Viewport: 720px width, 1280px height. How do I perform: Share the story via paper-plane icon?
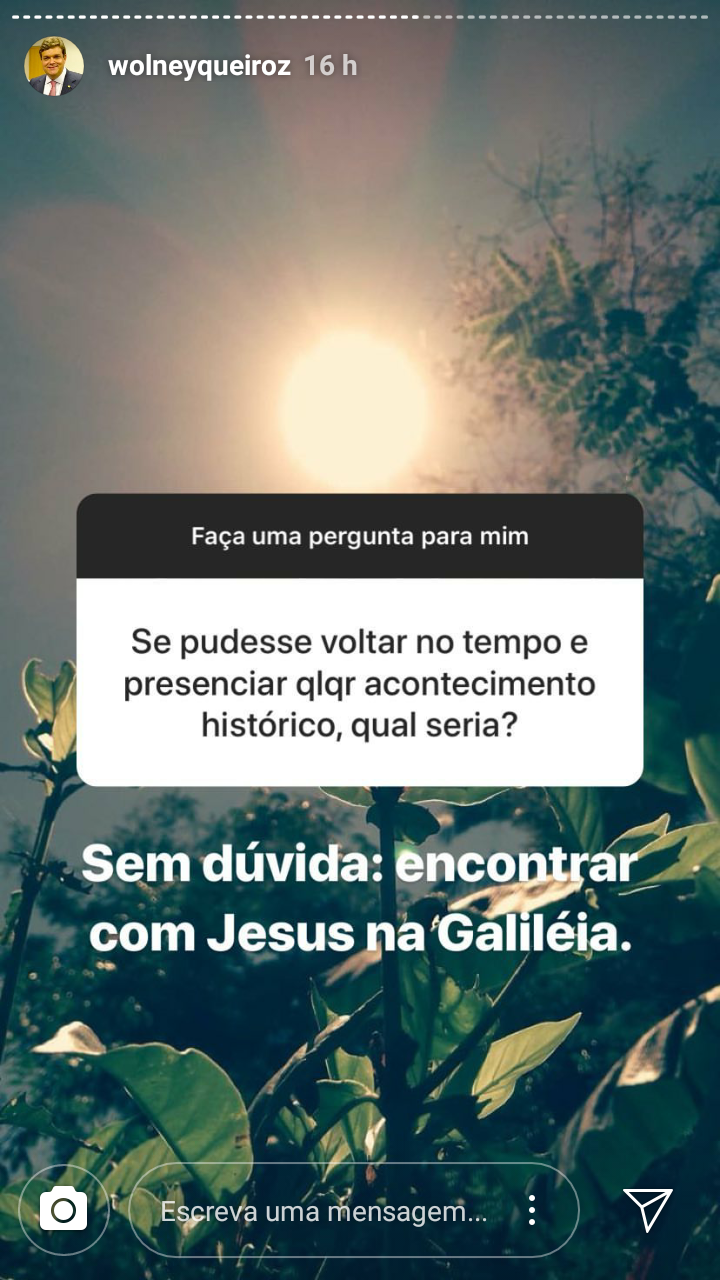click(x=648, y=1210)
